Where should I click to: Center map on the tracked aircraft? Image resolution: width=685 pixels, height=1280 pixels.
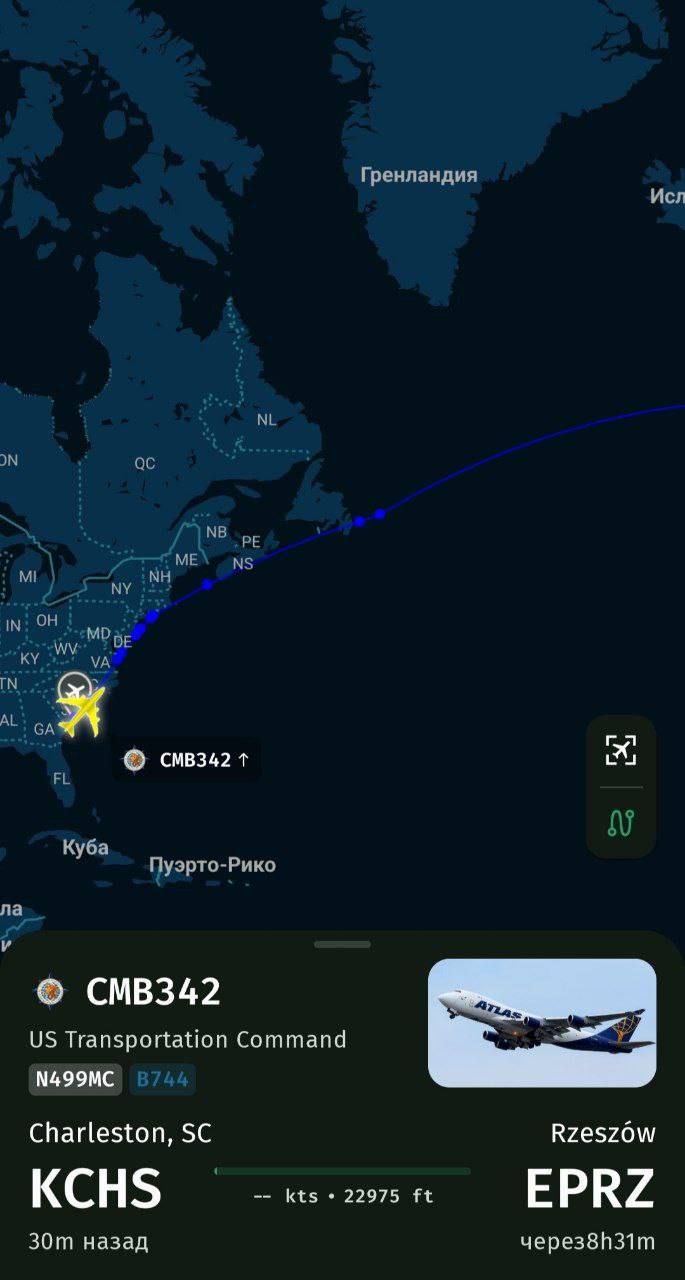621,750
